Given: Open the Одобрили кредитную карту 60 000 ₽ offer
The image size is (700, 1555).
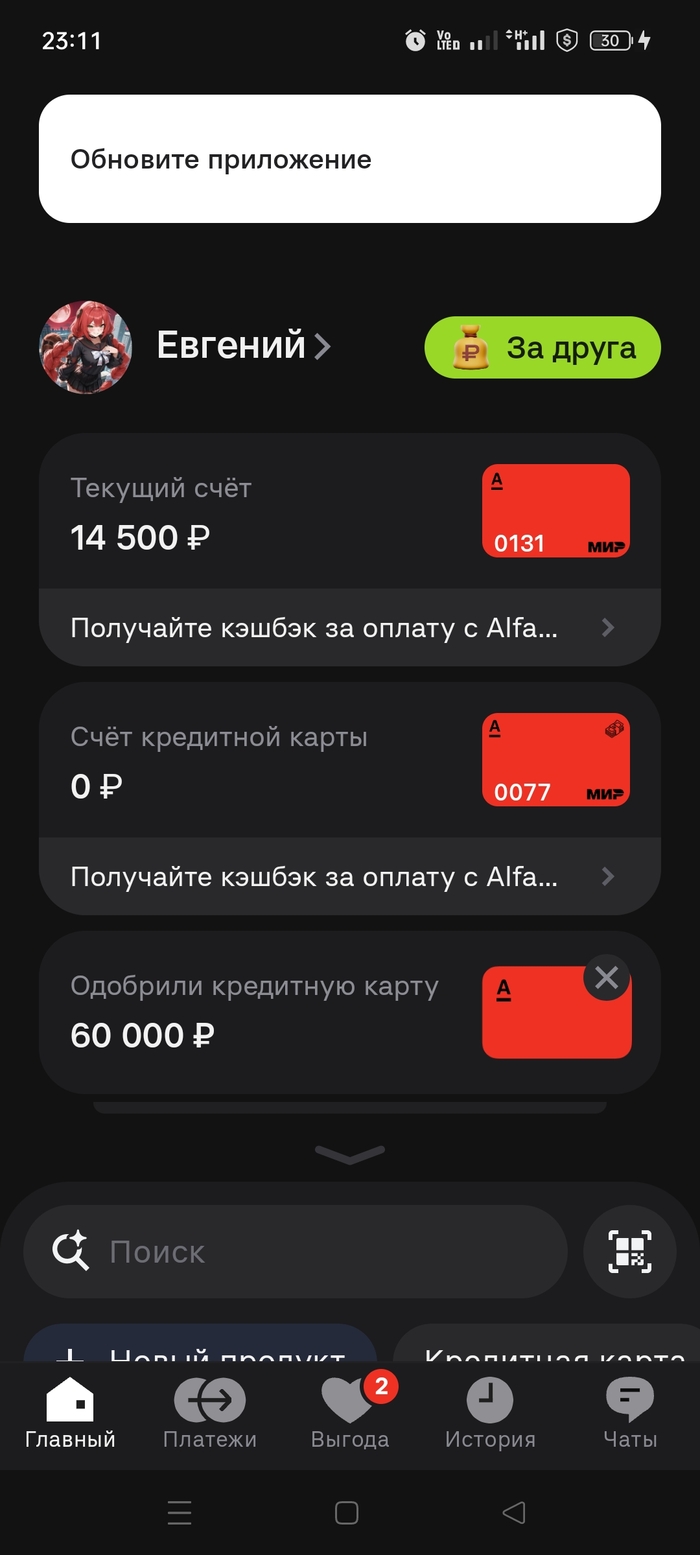Looking at the screenshot, I should coord(350,1012).
